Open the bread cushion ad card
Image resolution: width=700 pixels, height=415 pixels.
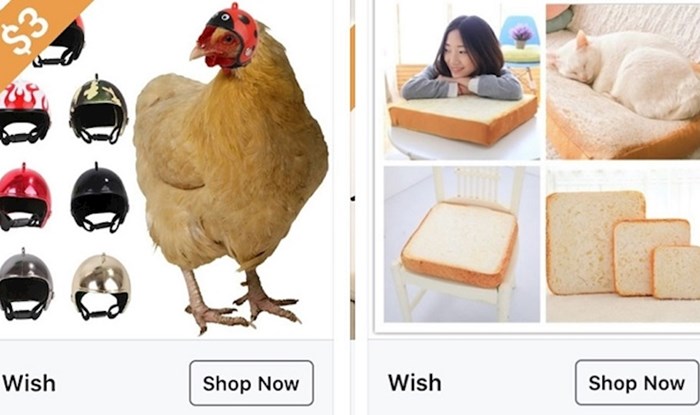point(538,165)
